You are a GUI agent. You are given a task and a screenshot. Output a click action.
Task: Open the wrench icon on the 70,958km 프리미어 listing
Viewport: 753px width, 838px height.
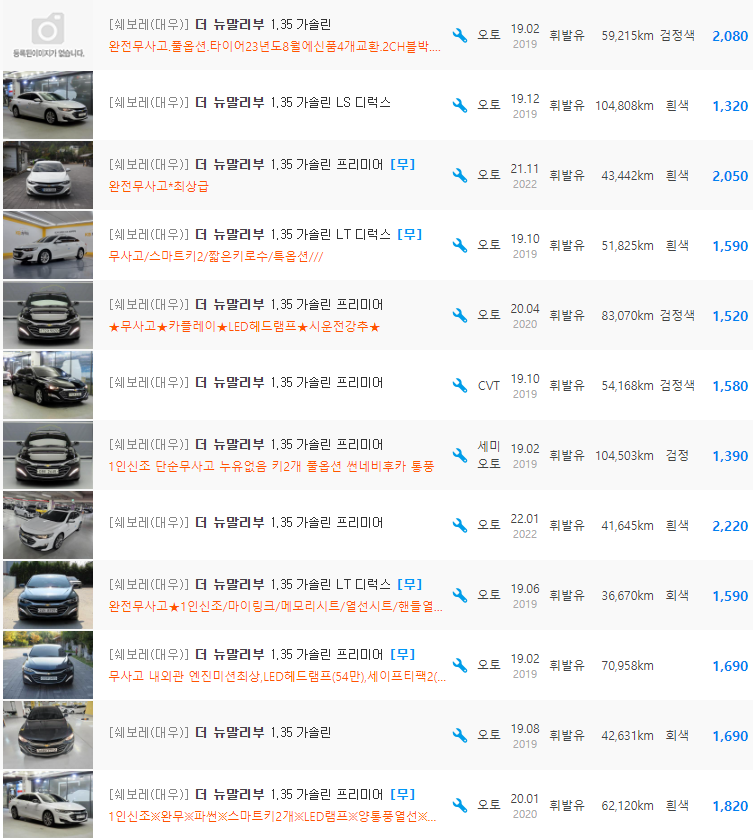tap(459, 665)
